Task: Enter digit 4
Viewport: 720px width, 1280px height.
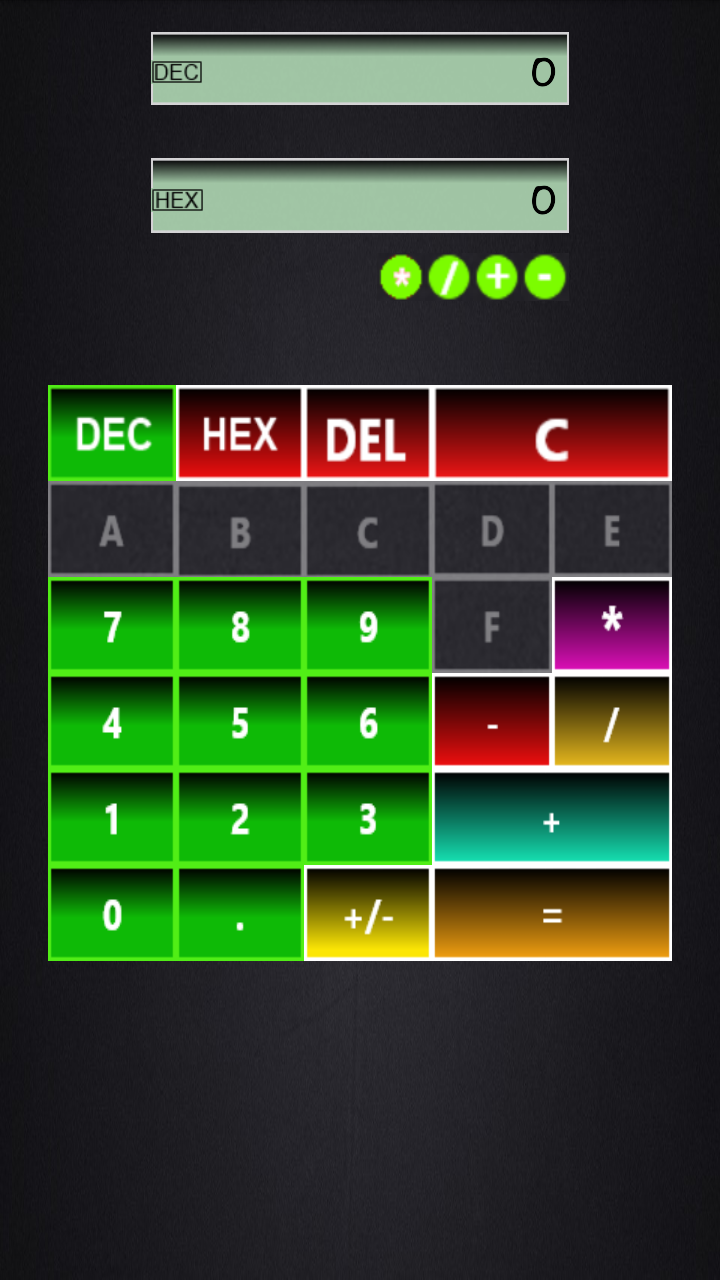Action: pos(112,722)
